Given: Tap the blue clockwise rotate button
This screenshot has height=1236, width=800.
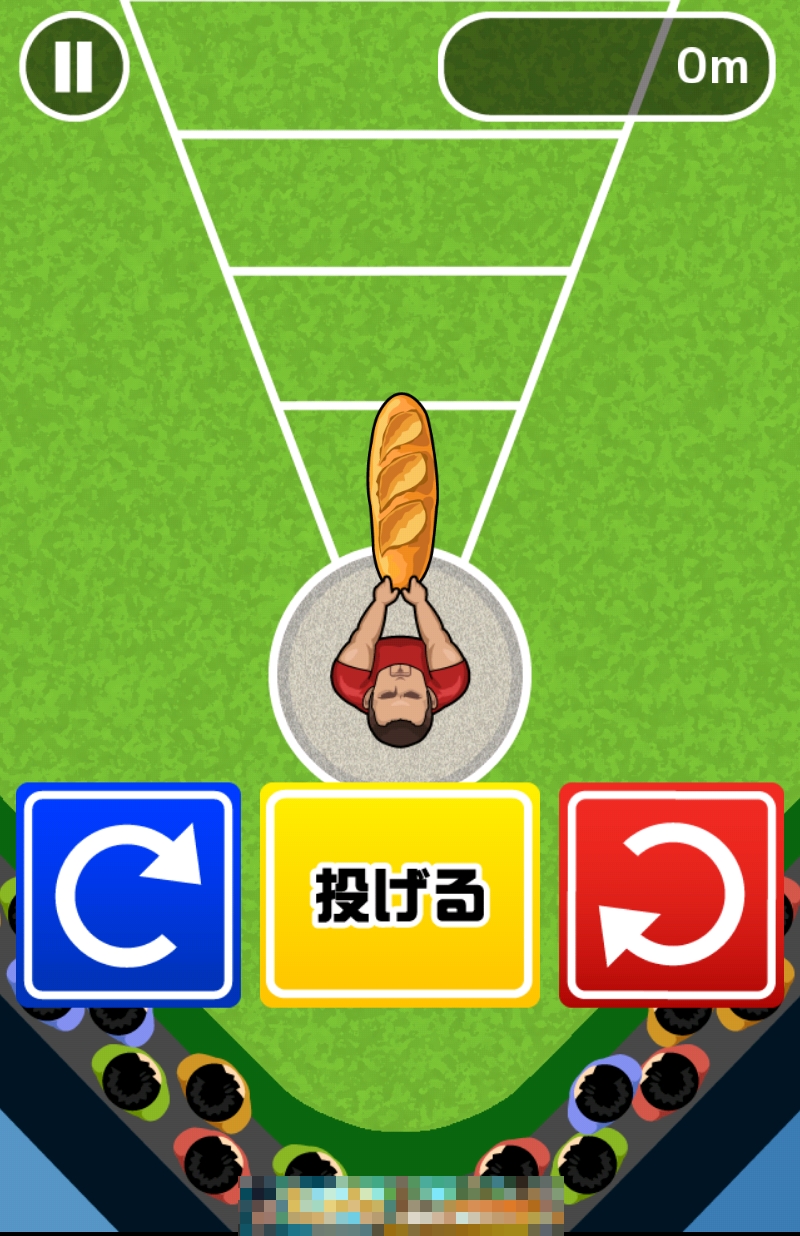Looking at the screenshot, I should (x=128, y=895).
